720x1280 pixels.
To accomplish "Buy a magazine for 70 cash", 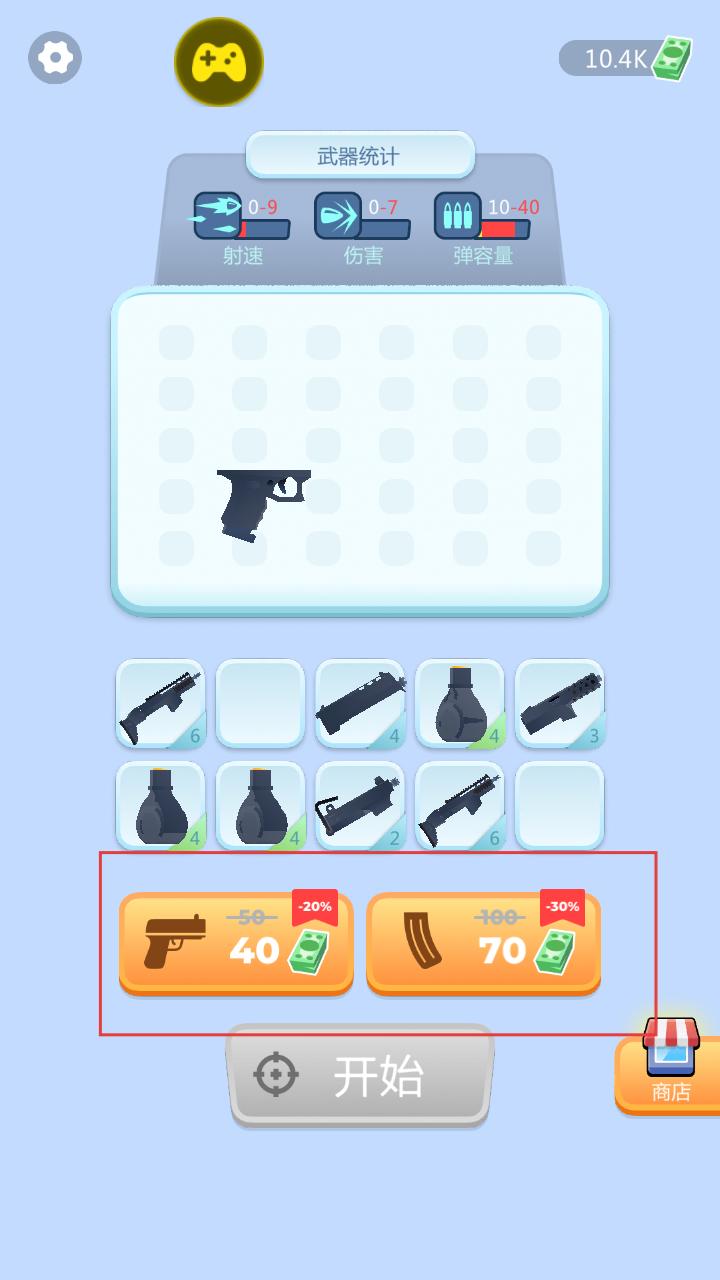I will pos(483,942).
